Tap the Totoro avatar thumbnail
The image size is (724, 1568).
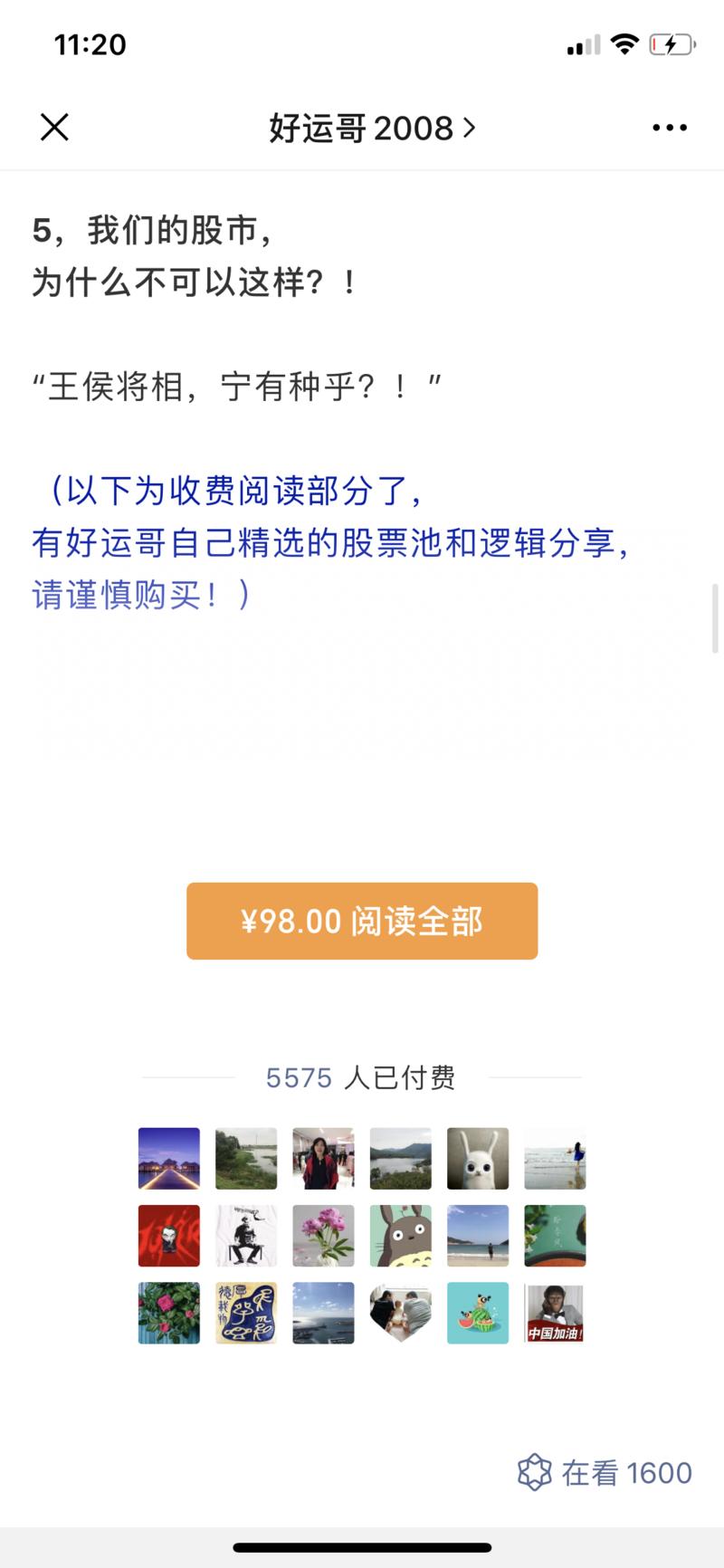pyautogui.click(x=400, y=1236)
